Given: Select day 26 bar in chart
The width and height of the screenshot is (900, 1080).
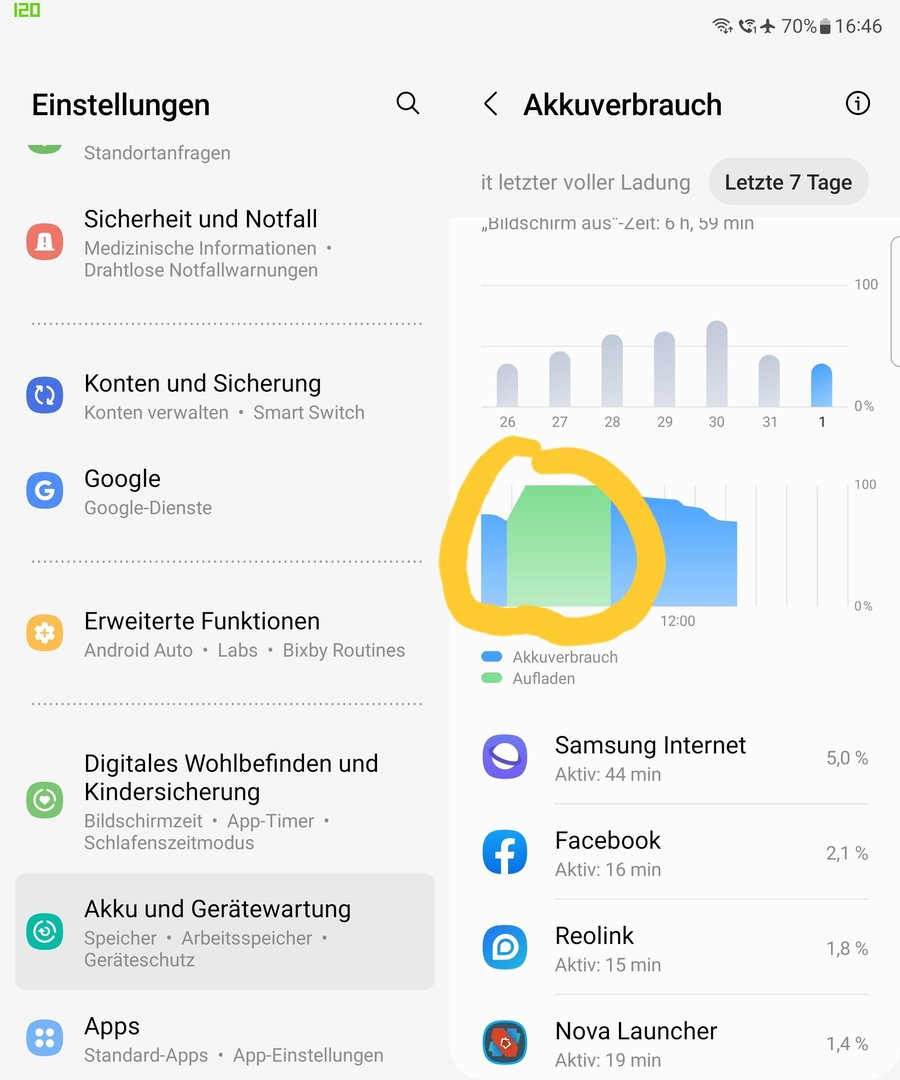Looking at the screenshot, I should 507,385.
